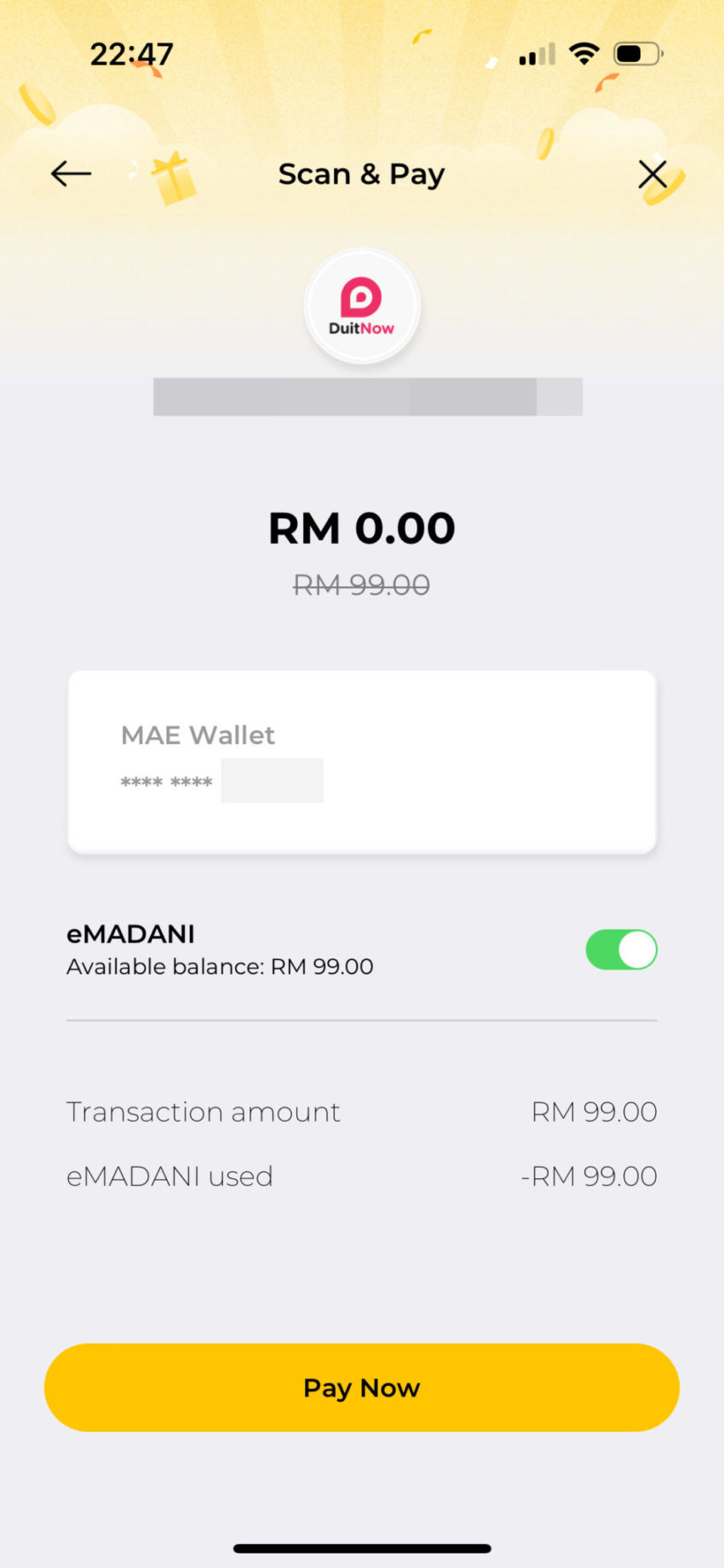Tap the Wi-Fi status icon

[583, 53]
